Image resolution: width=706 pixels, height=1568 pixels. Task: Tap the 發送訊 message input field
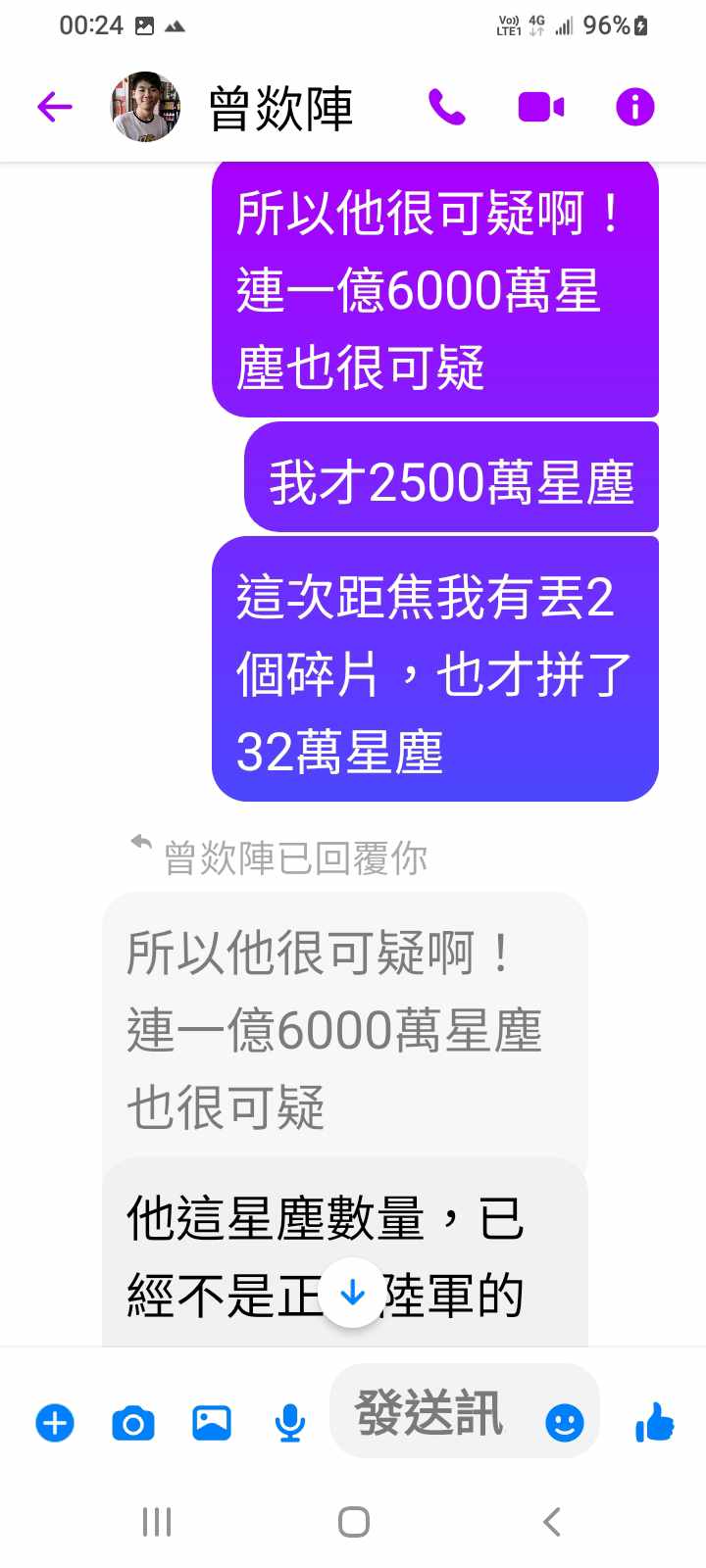(431, 1412)
